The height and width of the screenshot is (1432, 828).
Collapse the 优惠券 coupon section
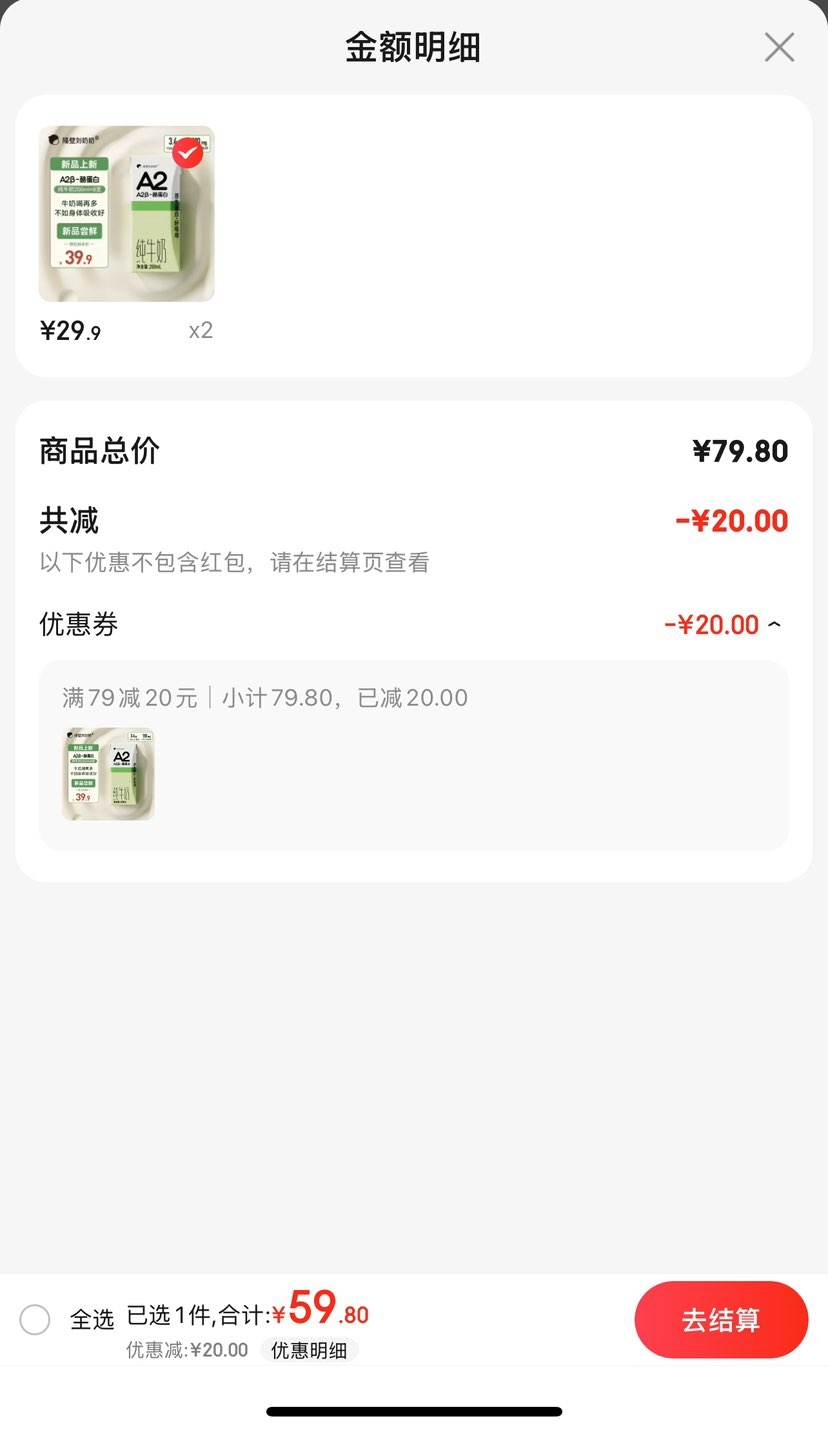tap(775, 623)
